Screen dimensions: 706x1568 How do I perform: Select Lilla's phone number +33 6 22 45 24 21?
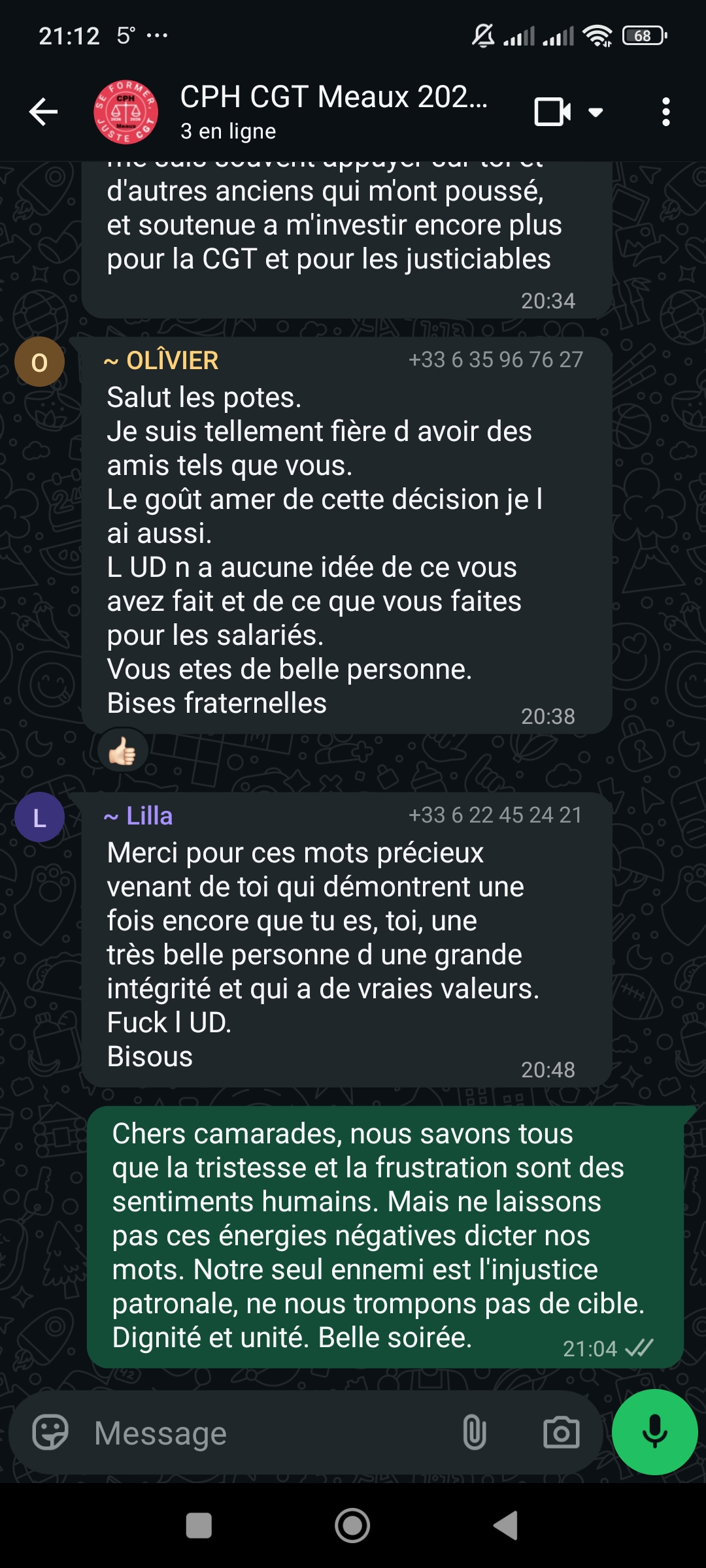[496, 815]
